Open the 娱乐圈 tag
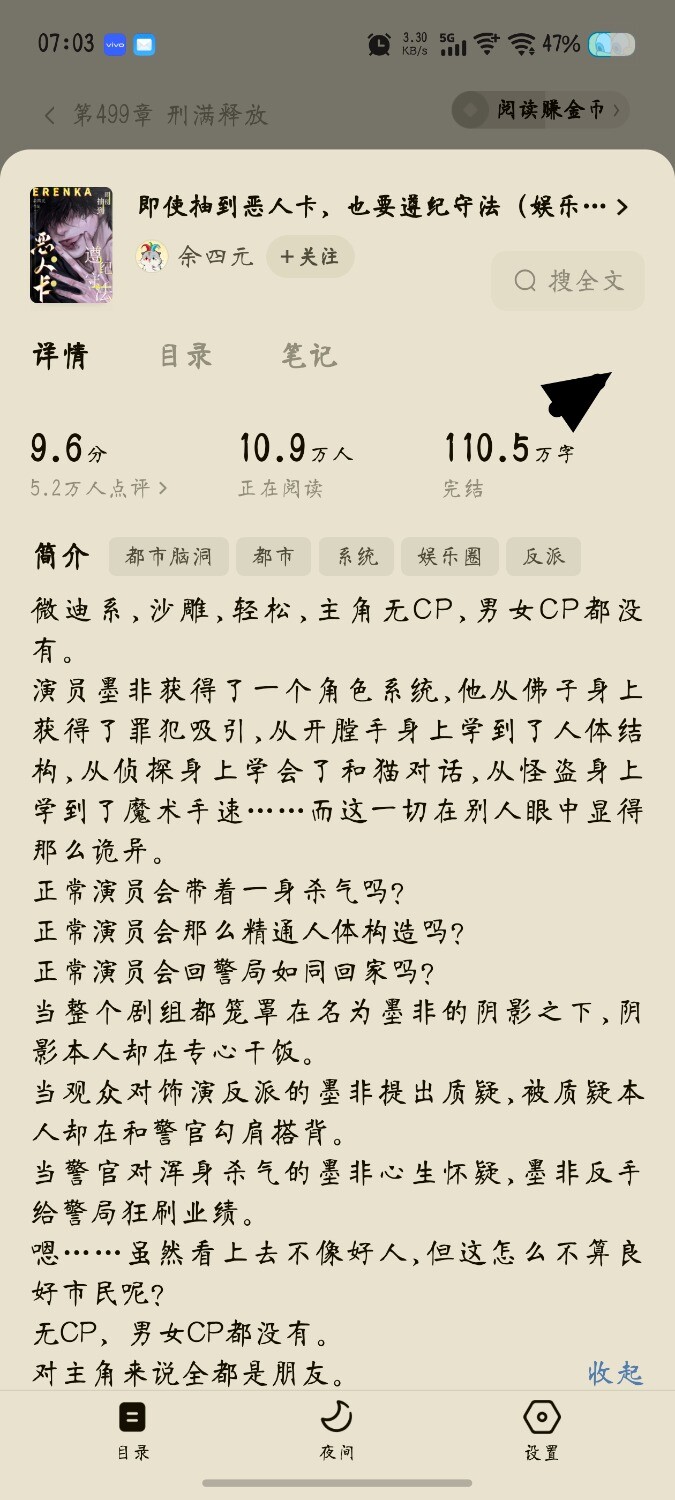675x1500 pixels. pos(449,557)
